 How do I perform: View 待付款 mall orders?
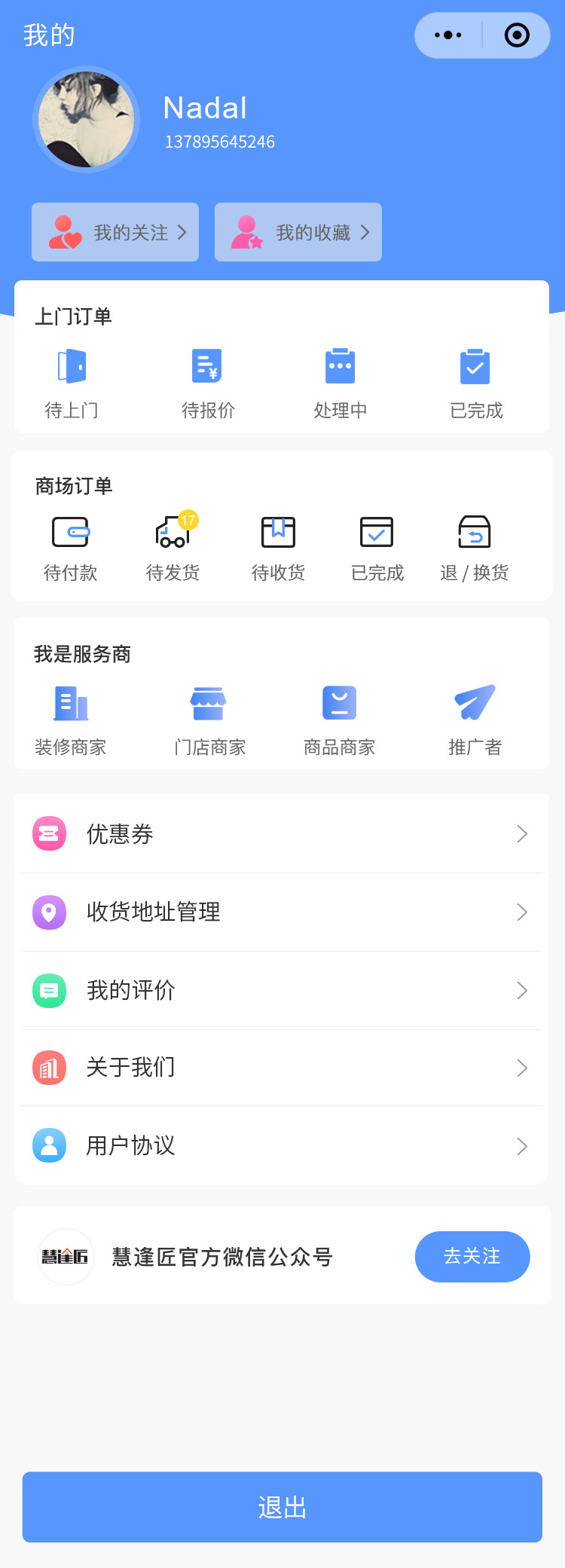71,549
